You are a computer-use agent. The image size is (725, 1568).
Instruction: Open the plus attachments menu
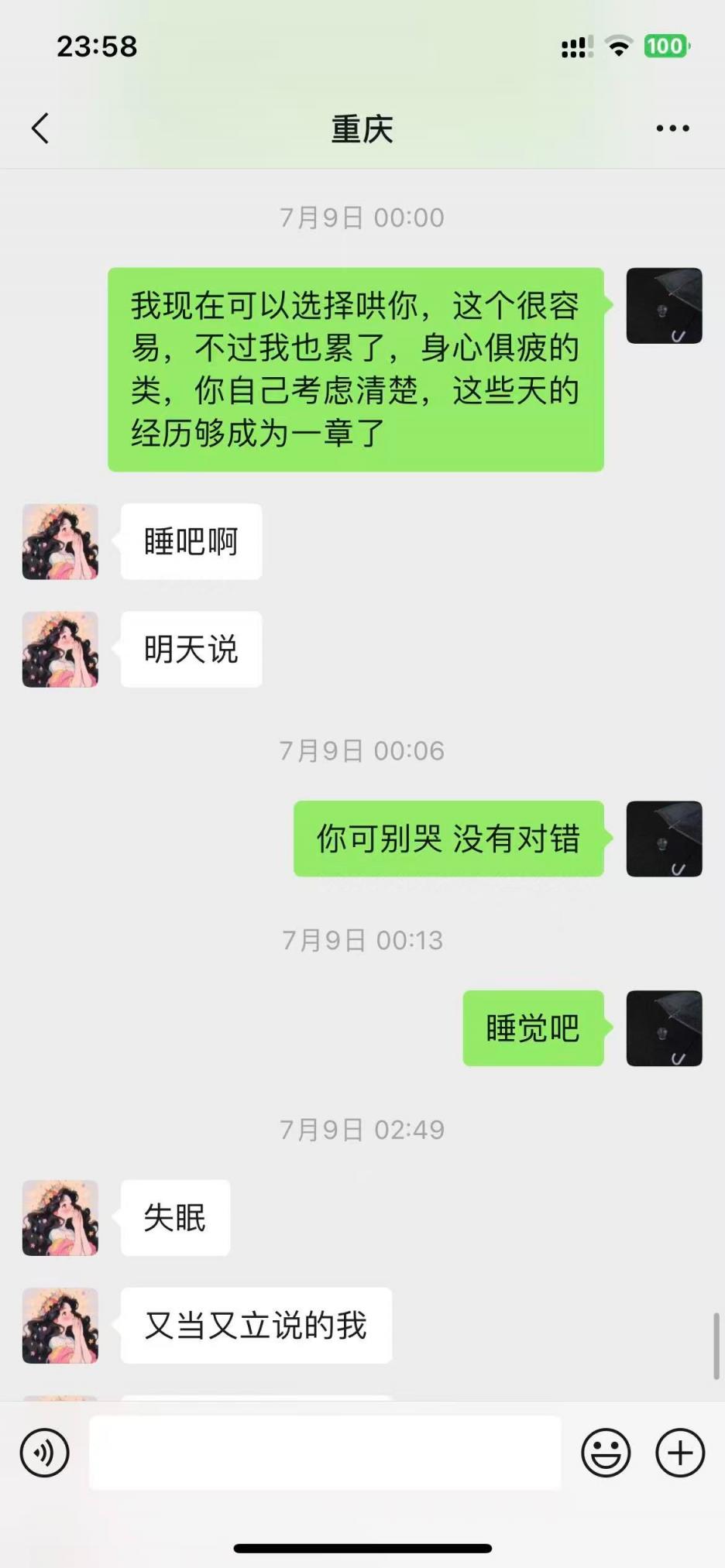680,1453
